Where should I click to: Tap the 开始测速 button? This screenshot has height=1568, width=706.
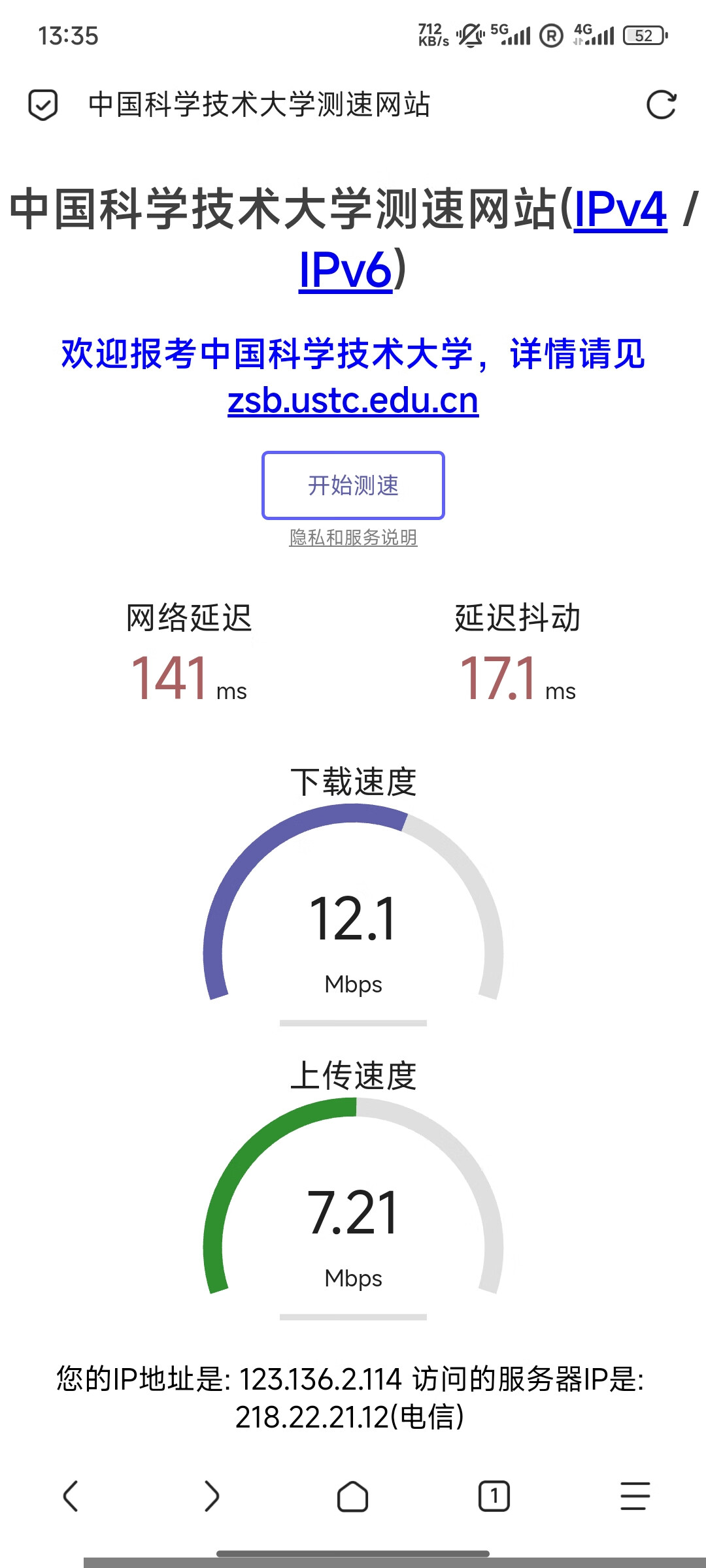(x=353, y=485)
